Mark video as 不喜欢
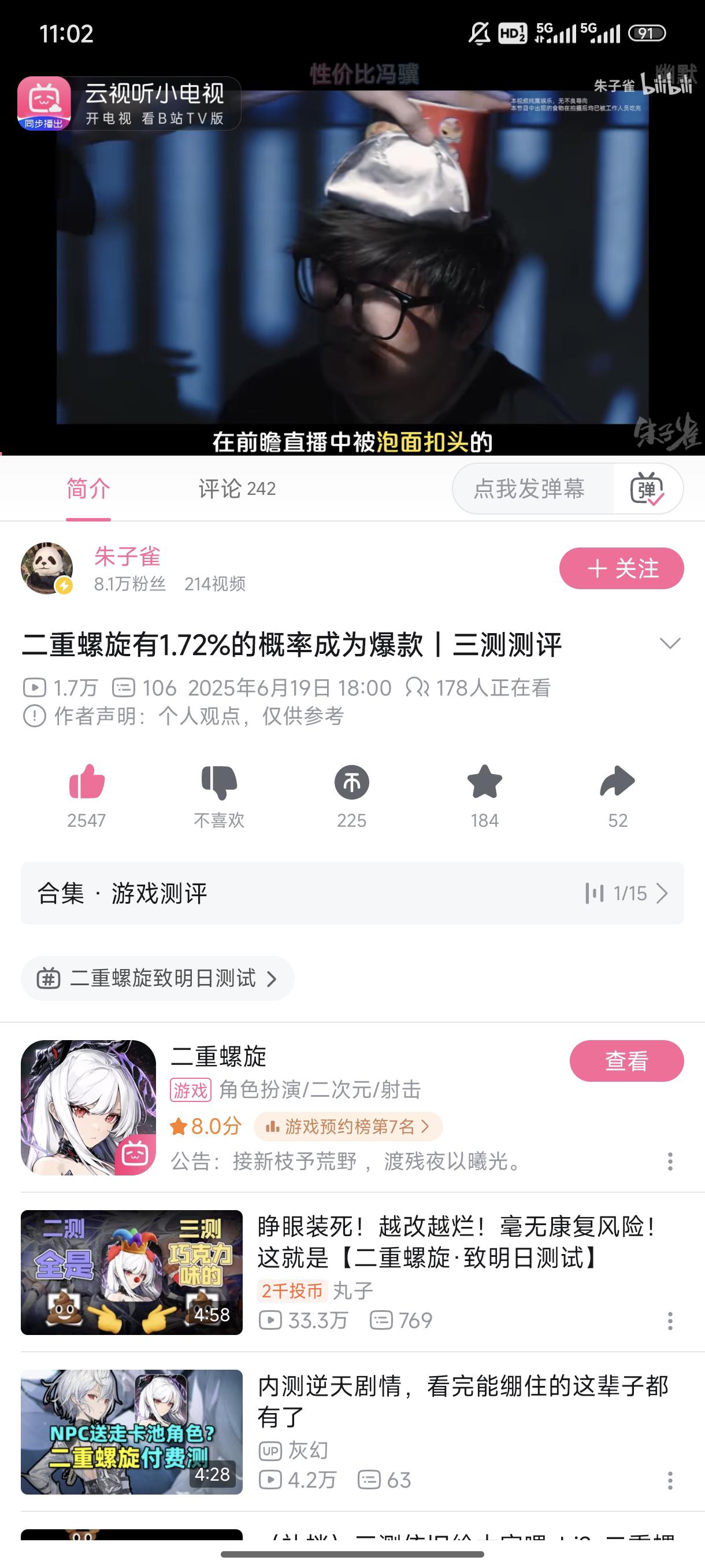The width and height of the screenshot is (705, 1568). pyautogui.click(x=219, y=782)
